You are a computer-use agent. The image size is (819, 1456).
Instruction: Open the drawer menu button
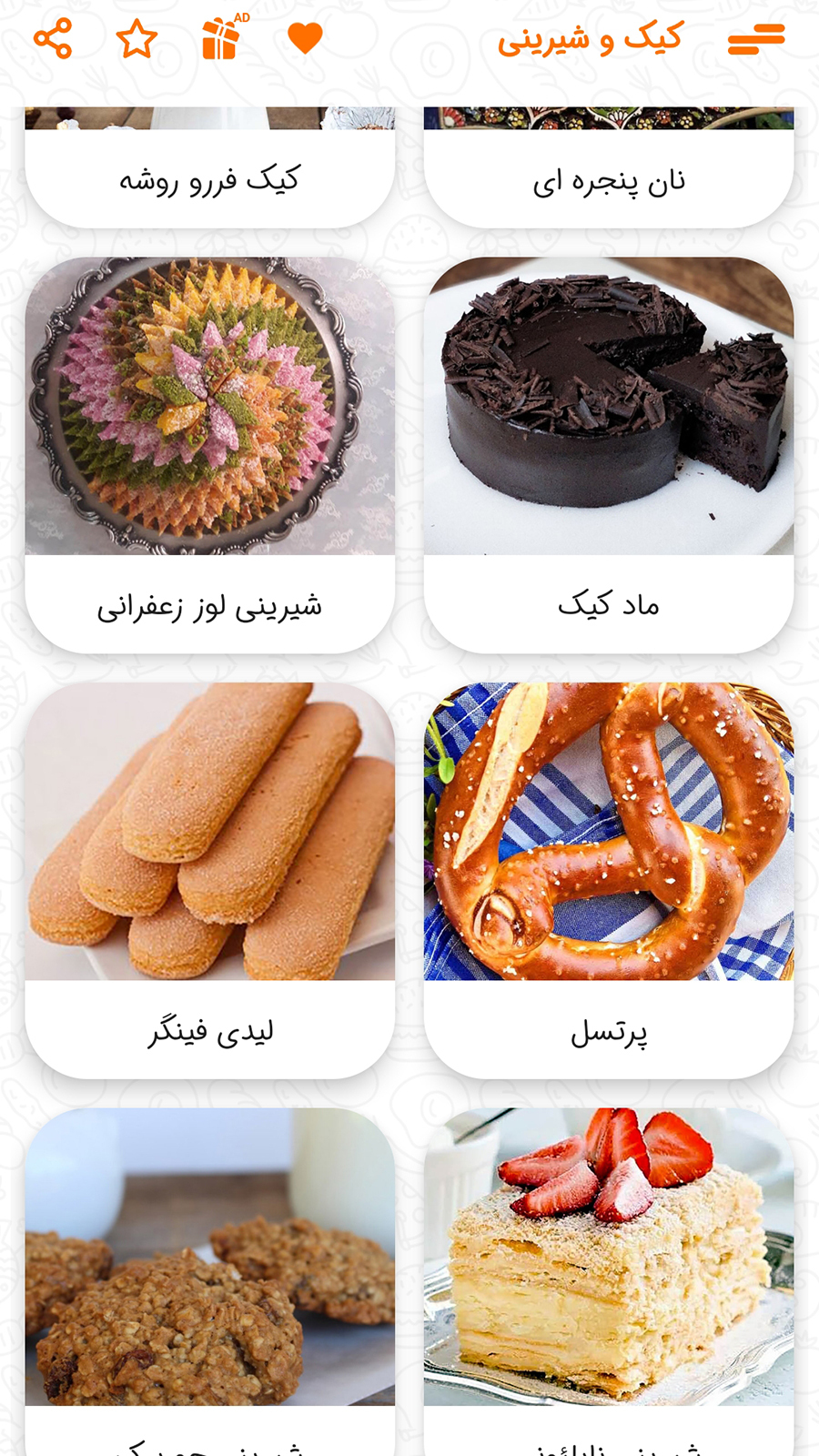click(x=755, y=39)
